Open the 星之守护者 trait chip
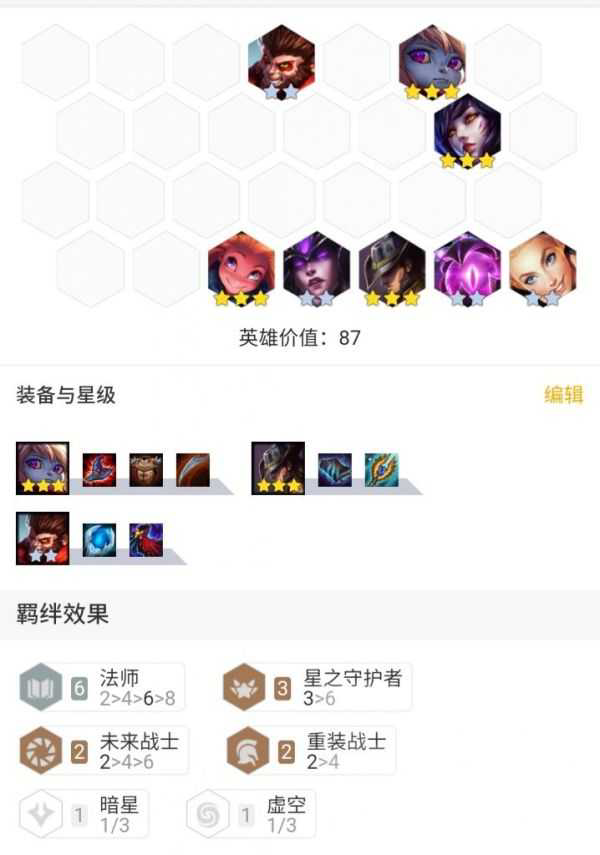The width and height of the screenshot is (600, 855). pyautogui.click(x=316, y=688)
